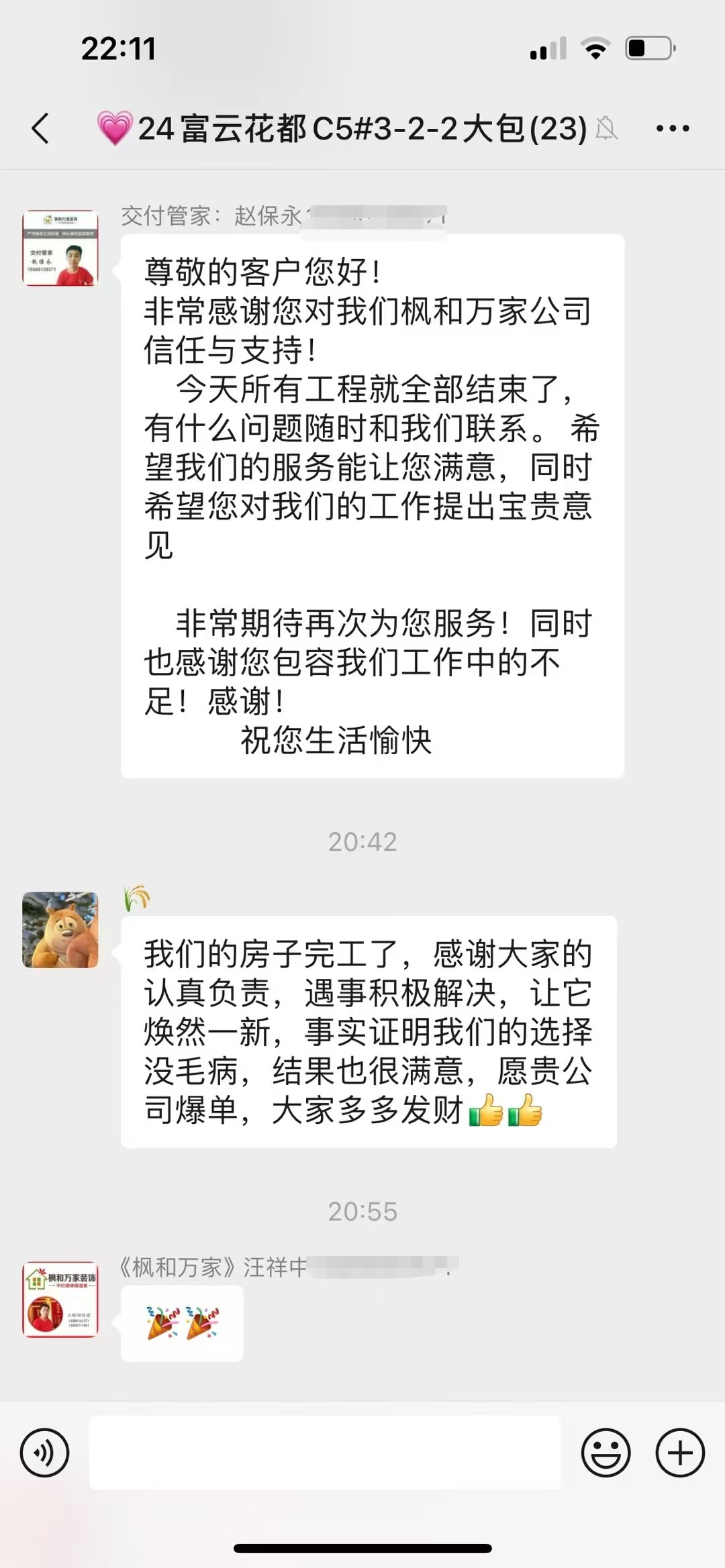Tap the message text field
725x1568 pixels.
(325, 1453)
